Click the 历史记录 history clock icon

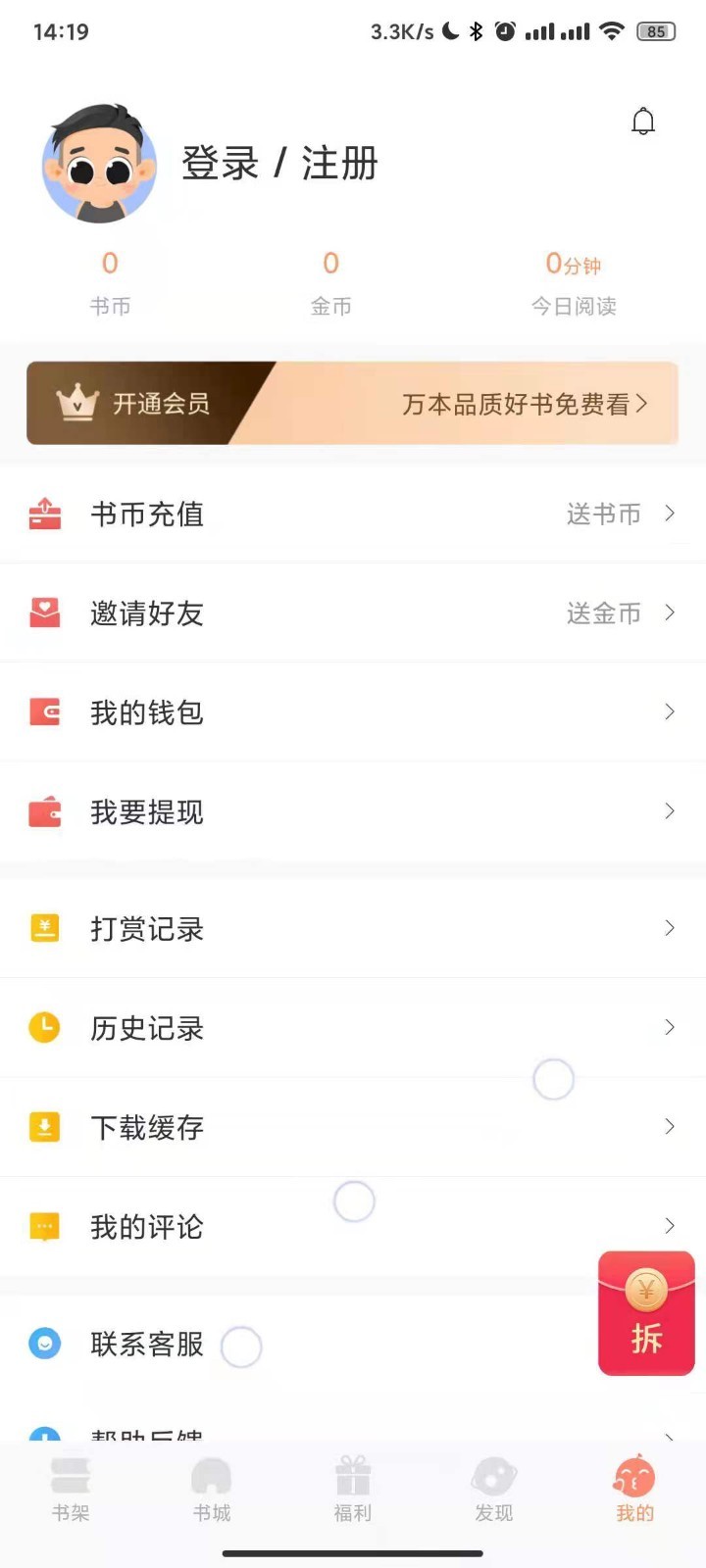[x=44, y=1027]
